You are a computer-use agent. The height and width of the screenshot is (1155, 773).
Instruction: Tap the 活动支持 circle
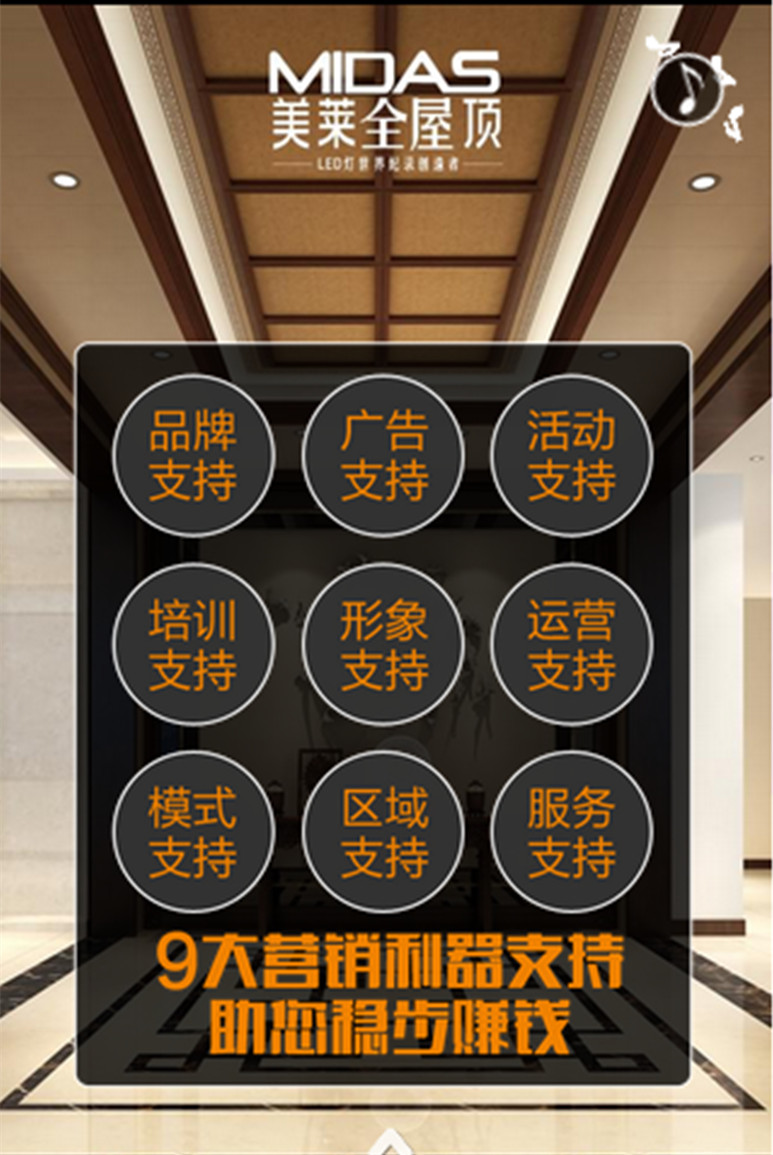(x=571, y=456)
